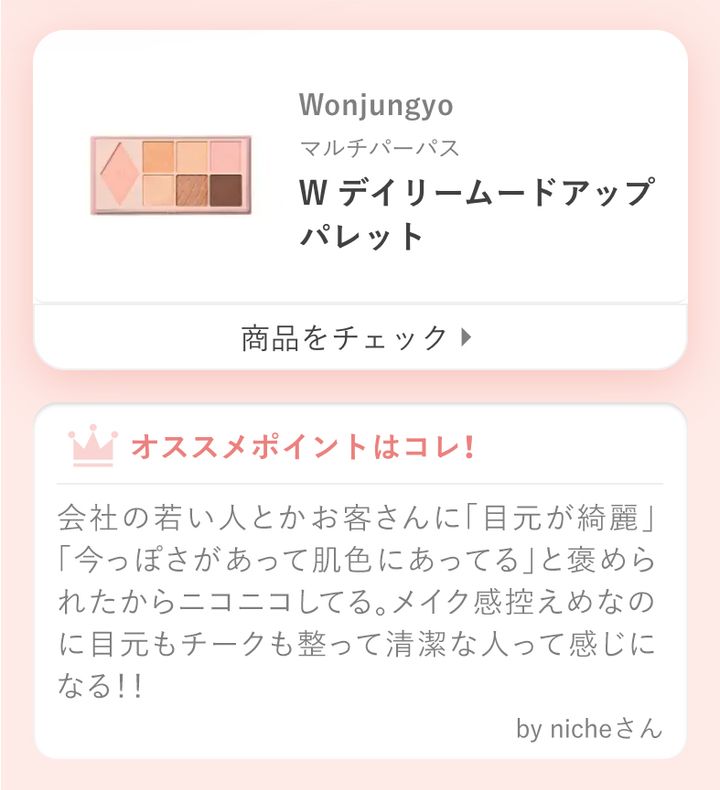Viewport: 720px width, 790px height.
Task: Select the cream shade on the bottom row
Action: point(157,189)
